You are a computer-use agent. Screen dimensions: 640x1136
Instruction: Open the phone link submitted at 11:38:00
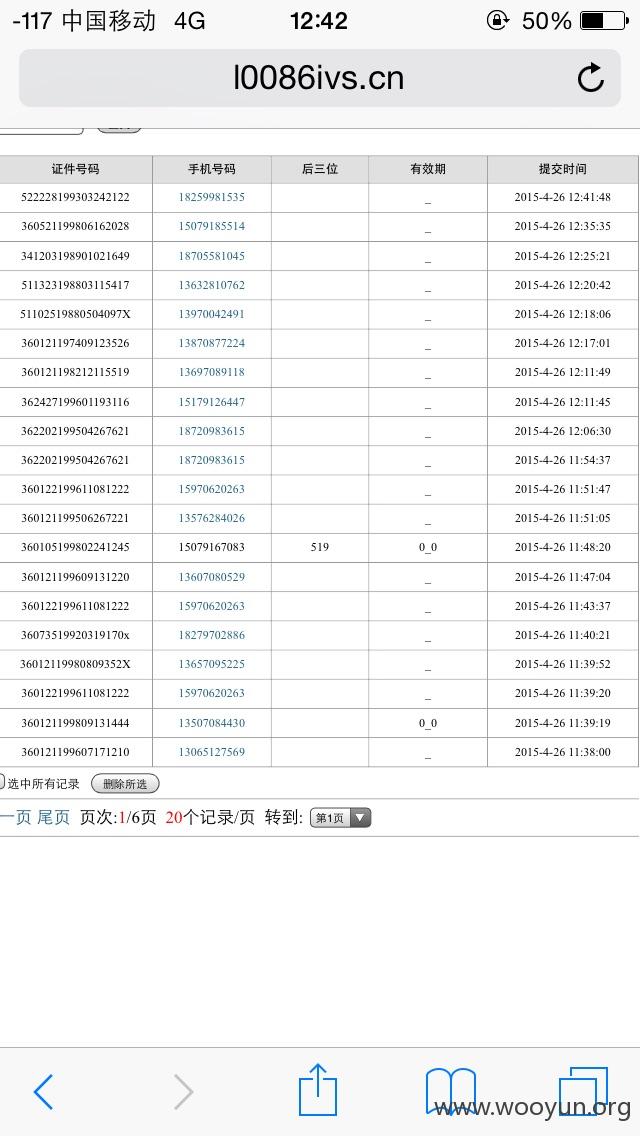(212, 752)
